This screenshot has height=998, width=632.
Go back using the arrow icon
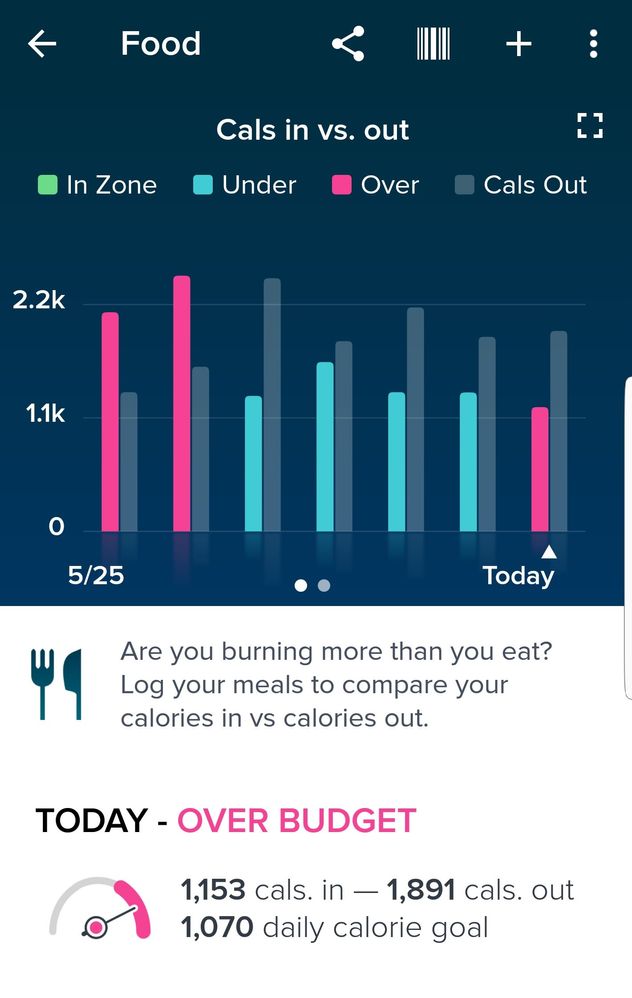(42, 44)
